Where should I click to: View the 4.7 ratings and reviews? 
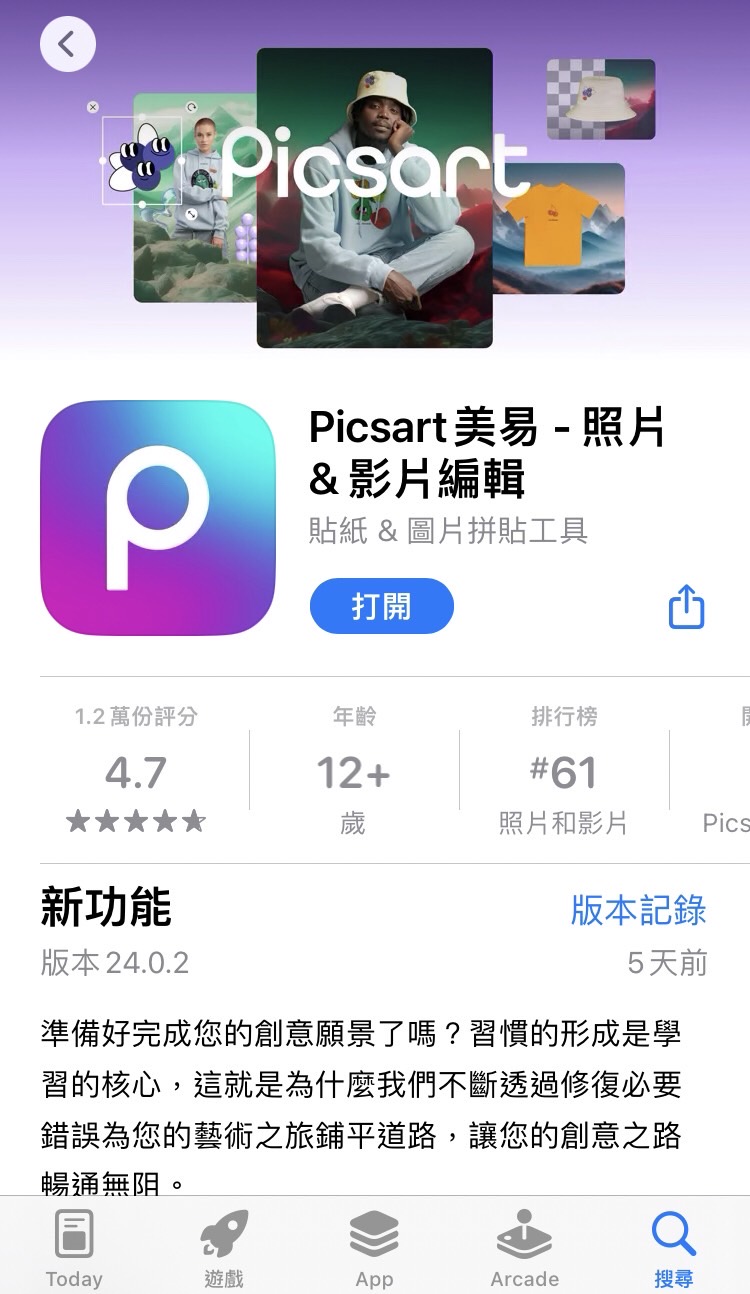tap(136, 772)
